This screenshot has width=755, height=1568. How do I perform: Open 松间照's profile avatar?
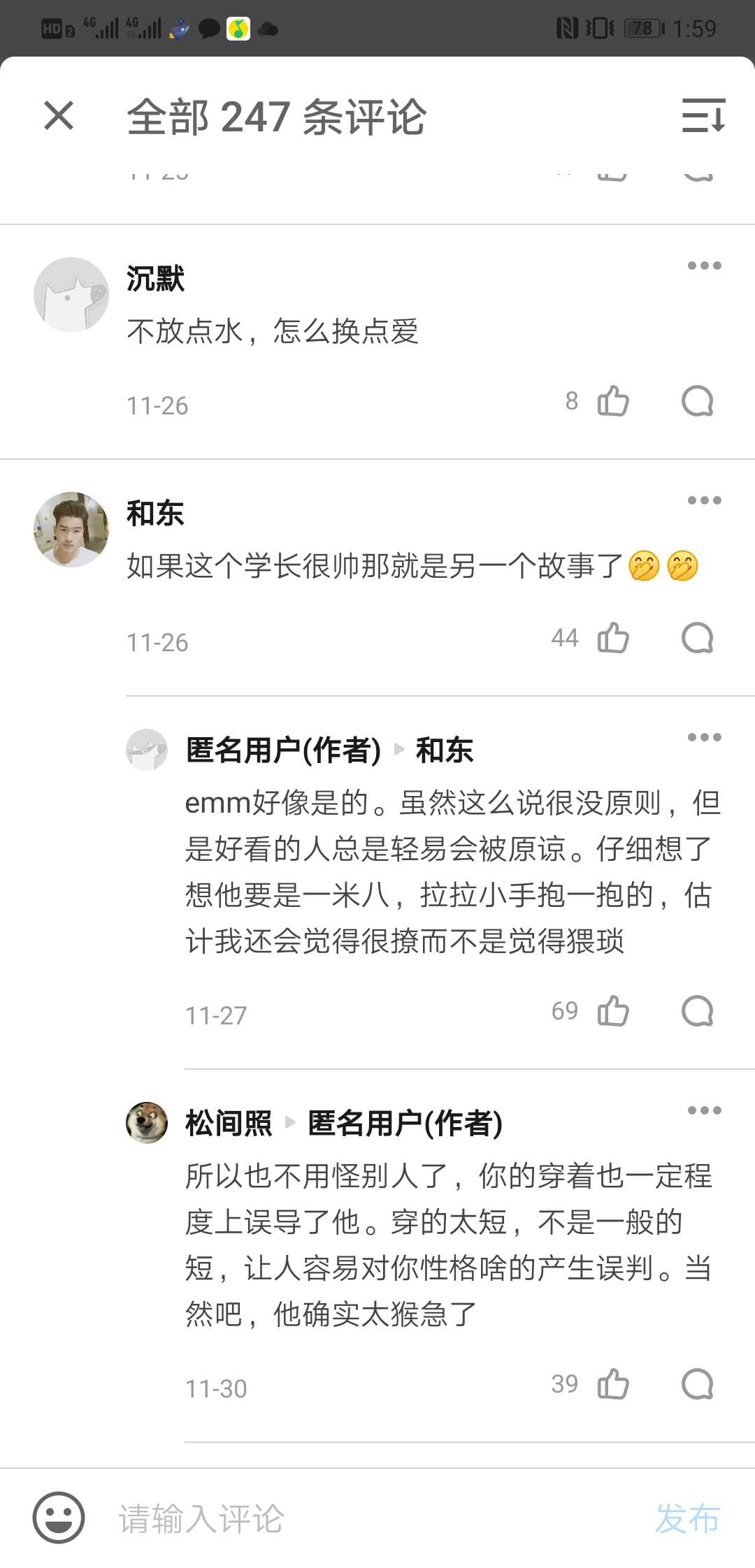point(147,1123)
